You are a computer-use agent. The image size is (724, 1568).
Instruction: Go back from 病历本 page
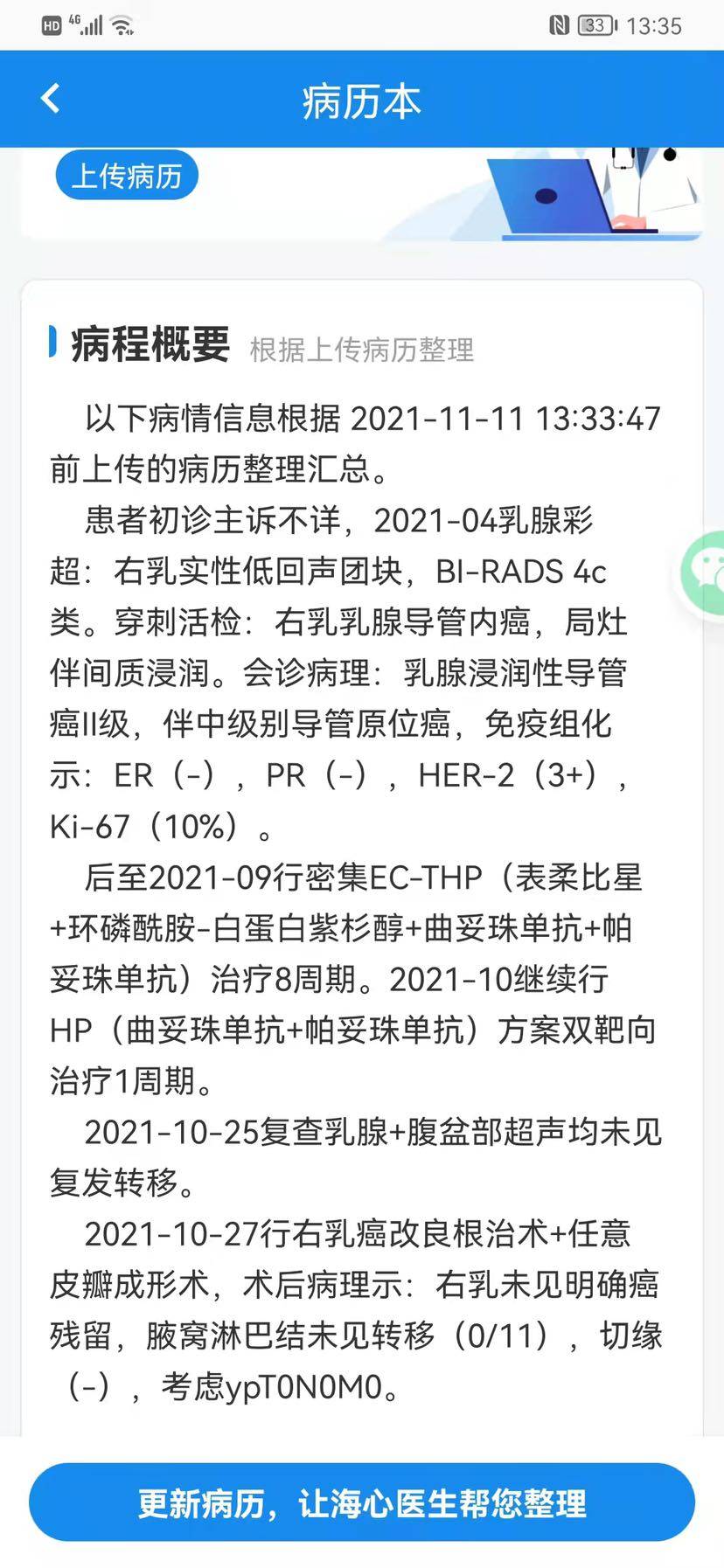point(51,98)
